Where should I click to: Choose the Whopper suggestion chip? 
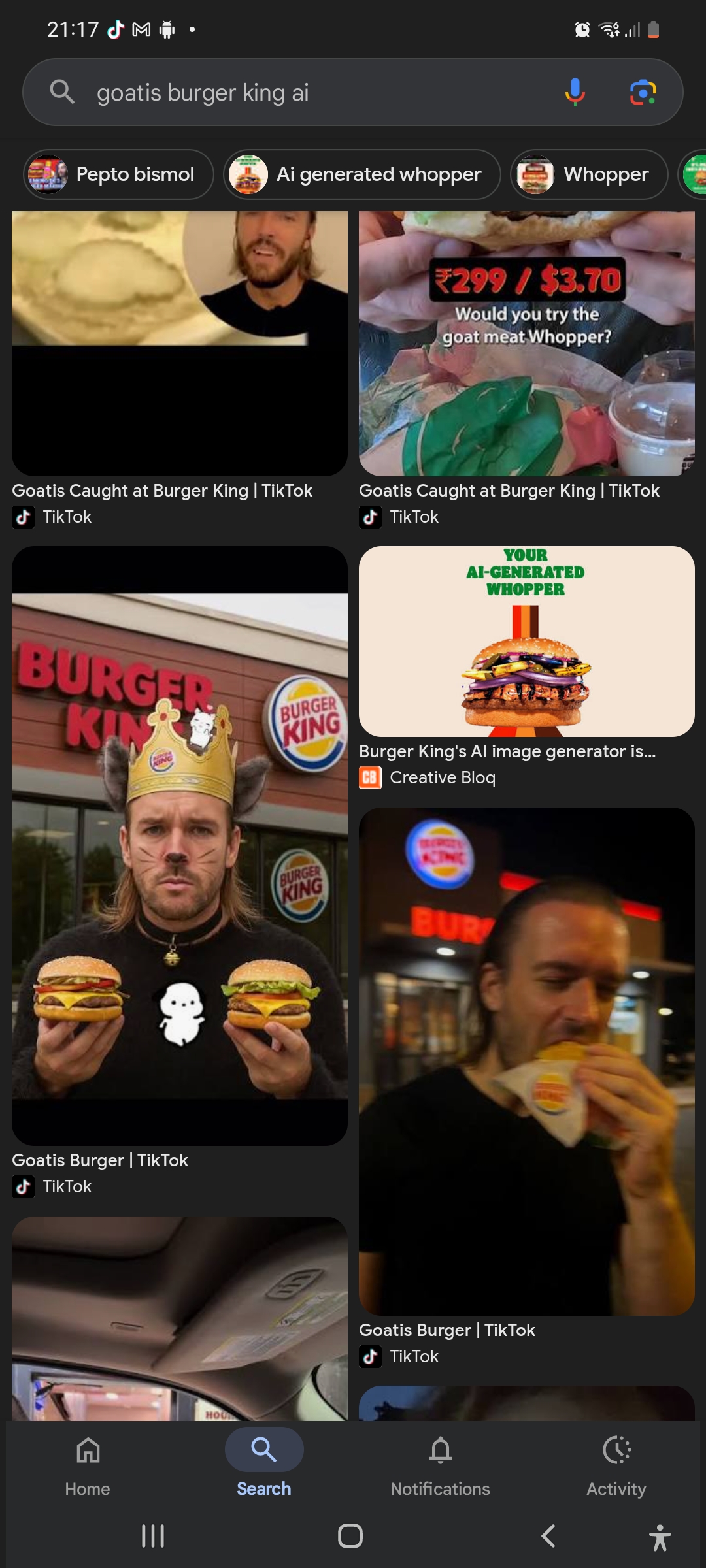(589, 174)
